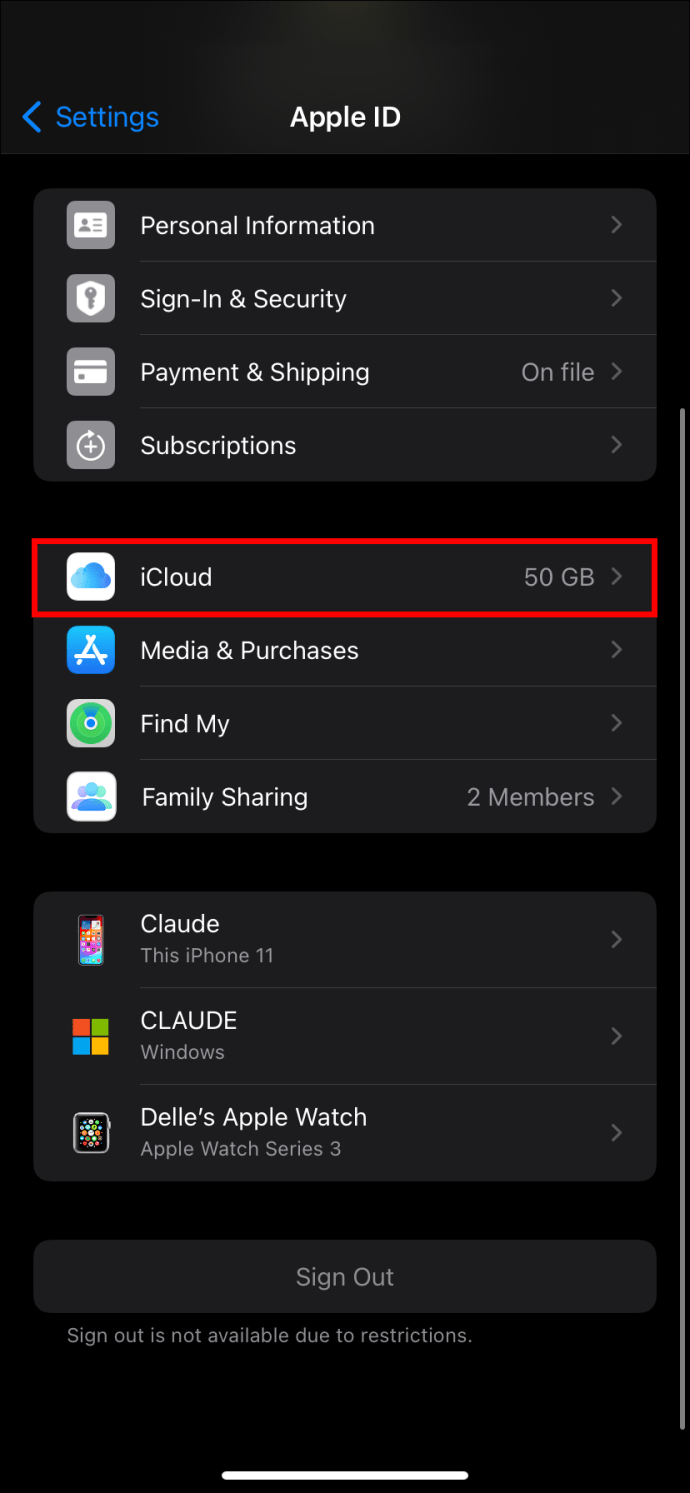
Task: Go back to Settings
Action: pyautogui.click(x=90, y=118)
